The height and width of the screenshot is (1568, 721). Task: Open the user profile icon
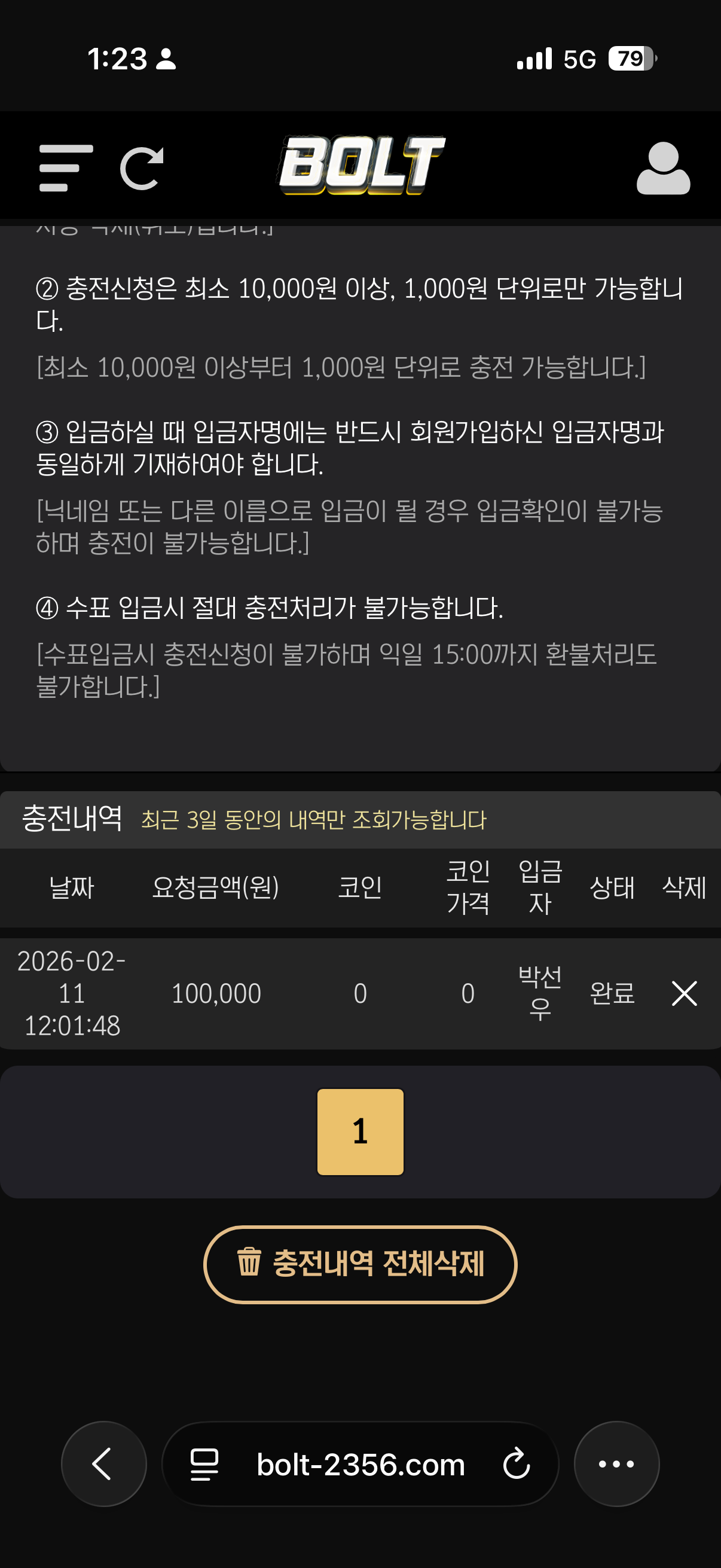pyautogui.click(x=662, y=168)
